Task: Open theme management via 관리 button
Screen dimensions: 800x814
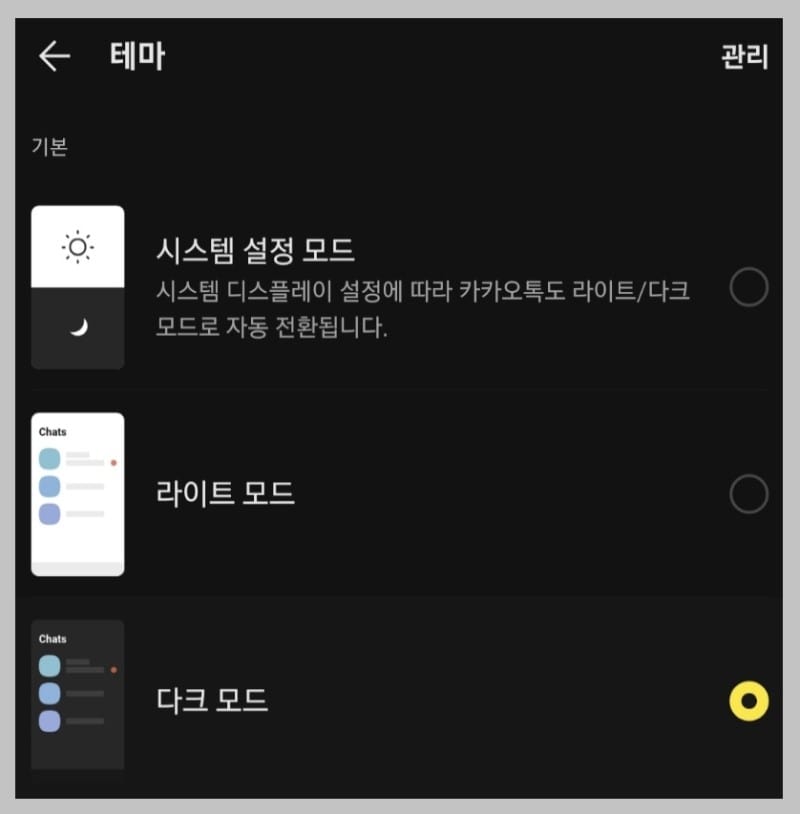Action: [x=745, y=57]
